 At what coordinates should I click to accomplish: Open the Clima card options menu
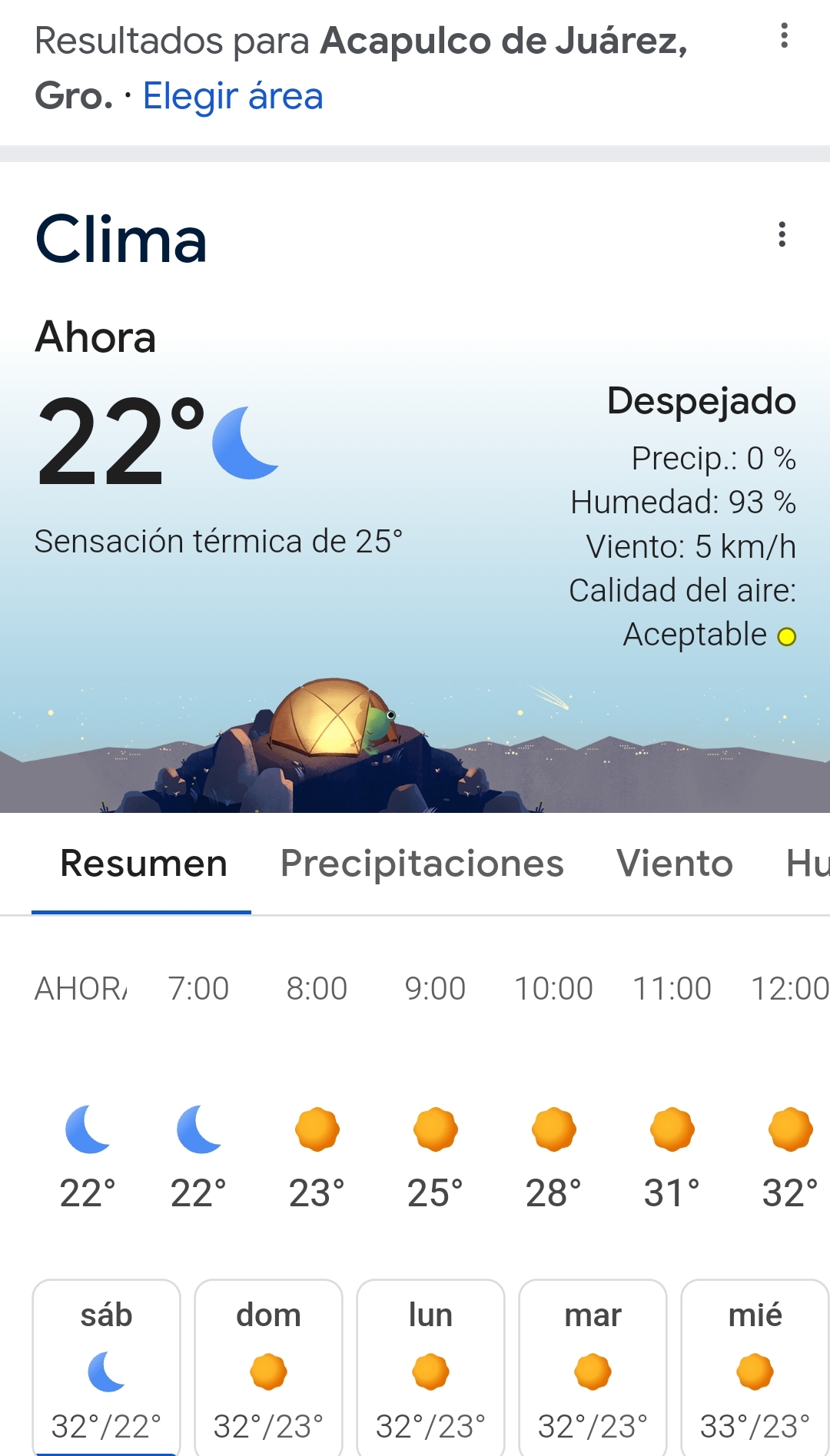782,234
